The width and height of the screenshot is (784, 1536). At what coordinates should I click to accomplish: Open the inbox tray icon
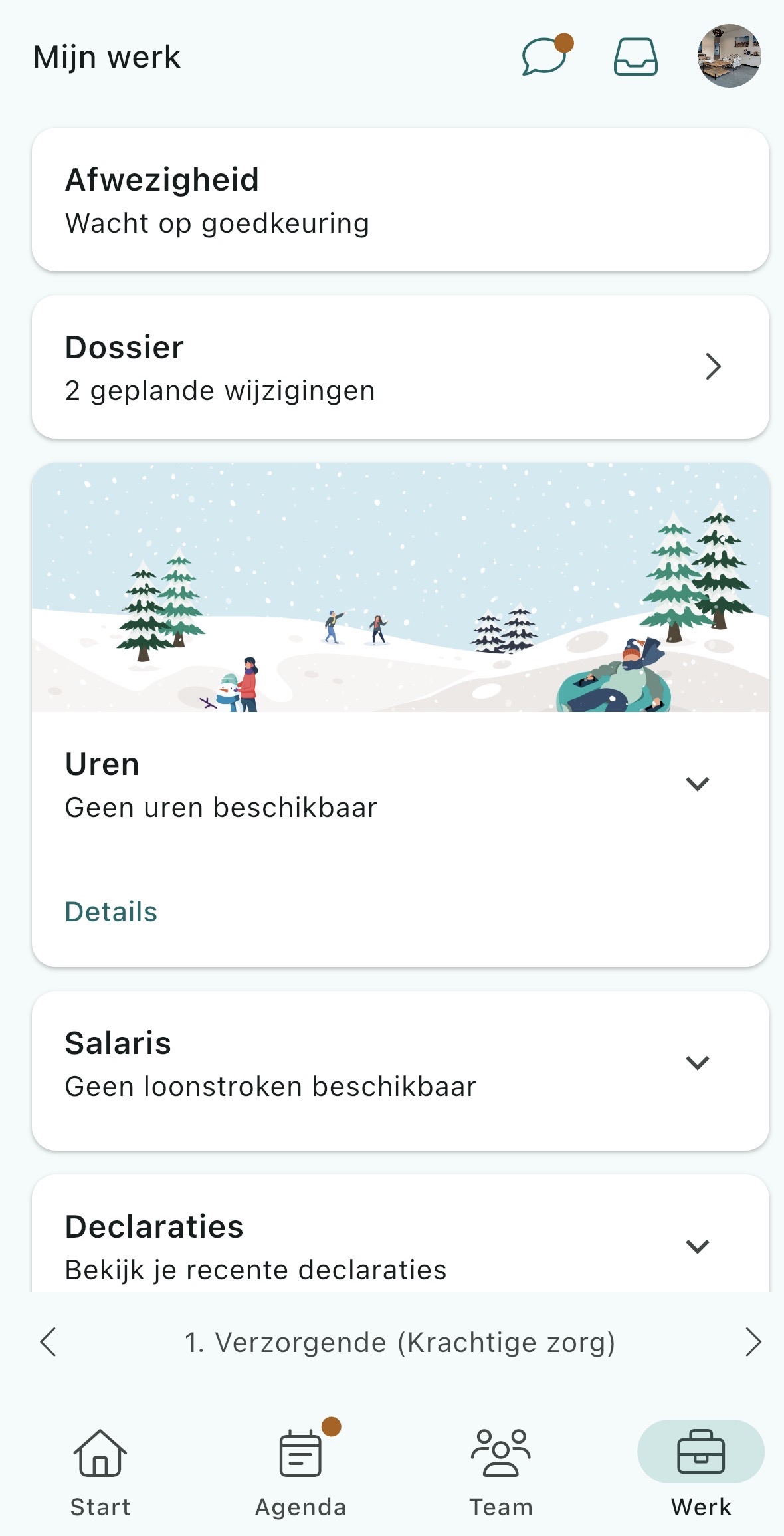636,56
